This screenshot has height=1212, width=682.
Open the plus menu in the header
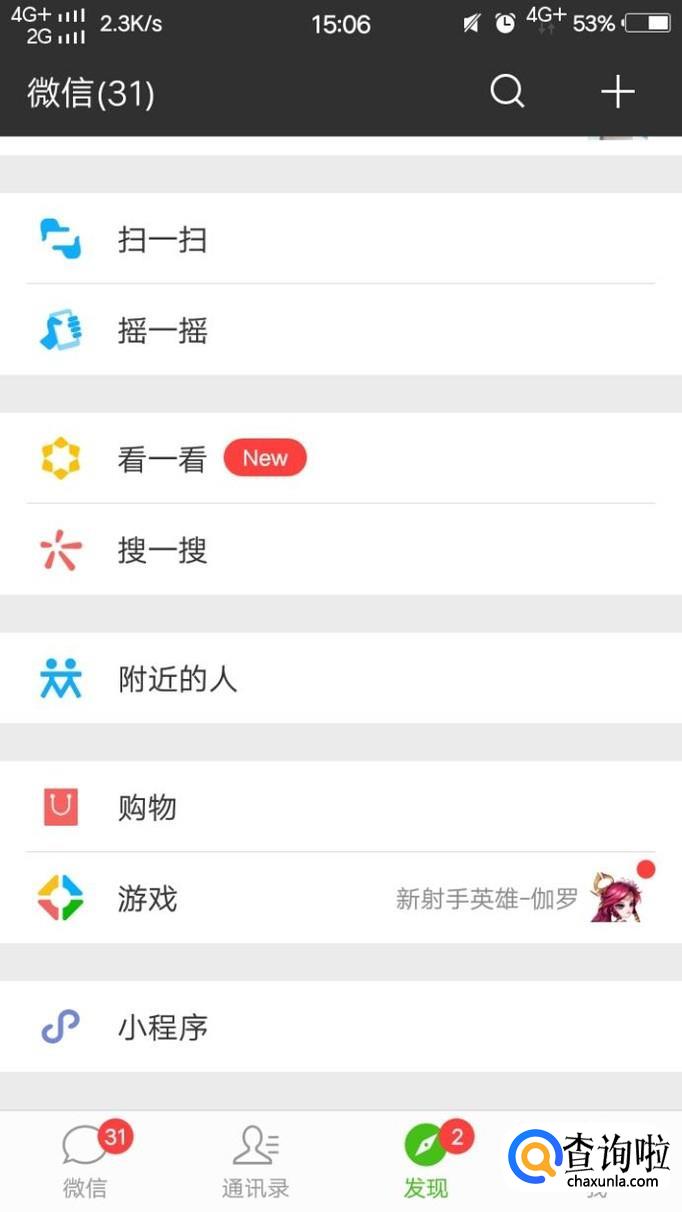[618, 92]
